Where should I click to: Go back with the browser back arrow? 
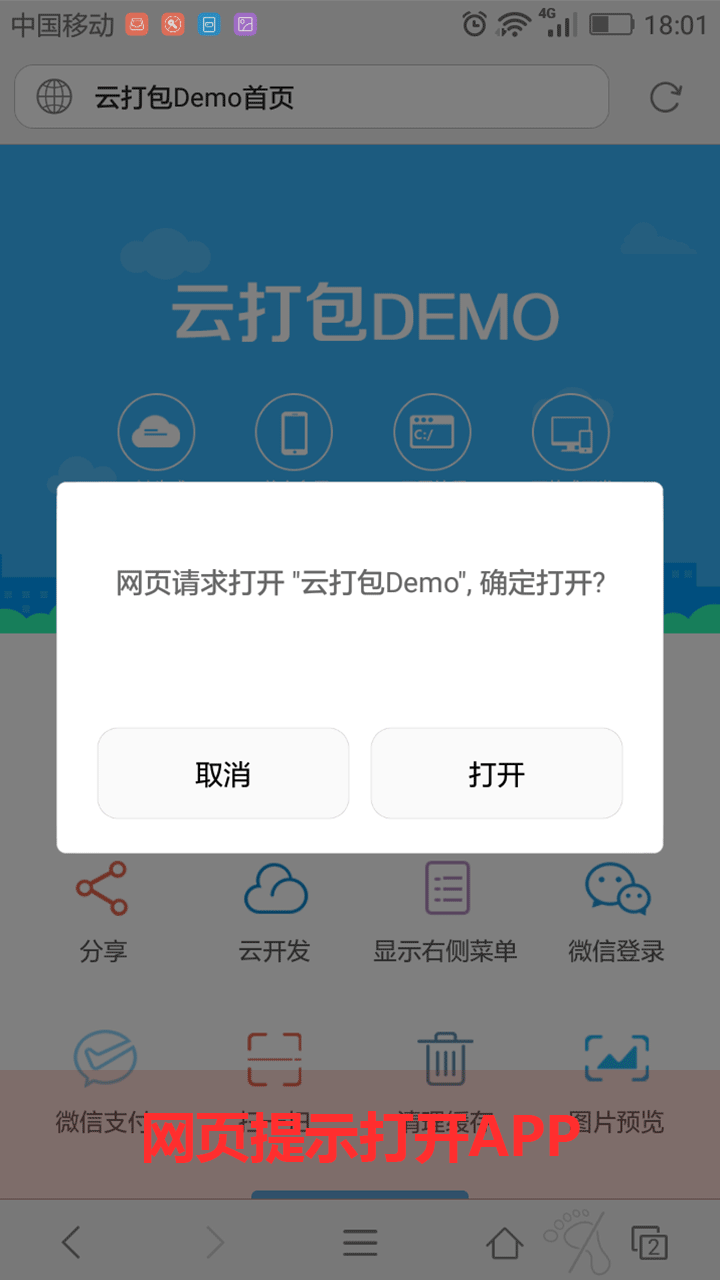pyautogui.click(x=70, y=1242)
